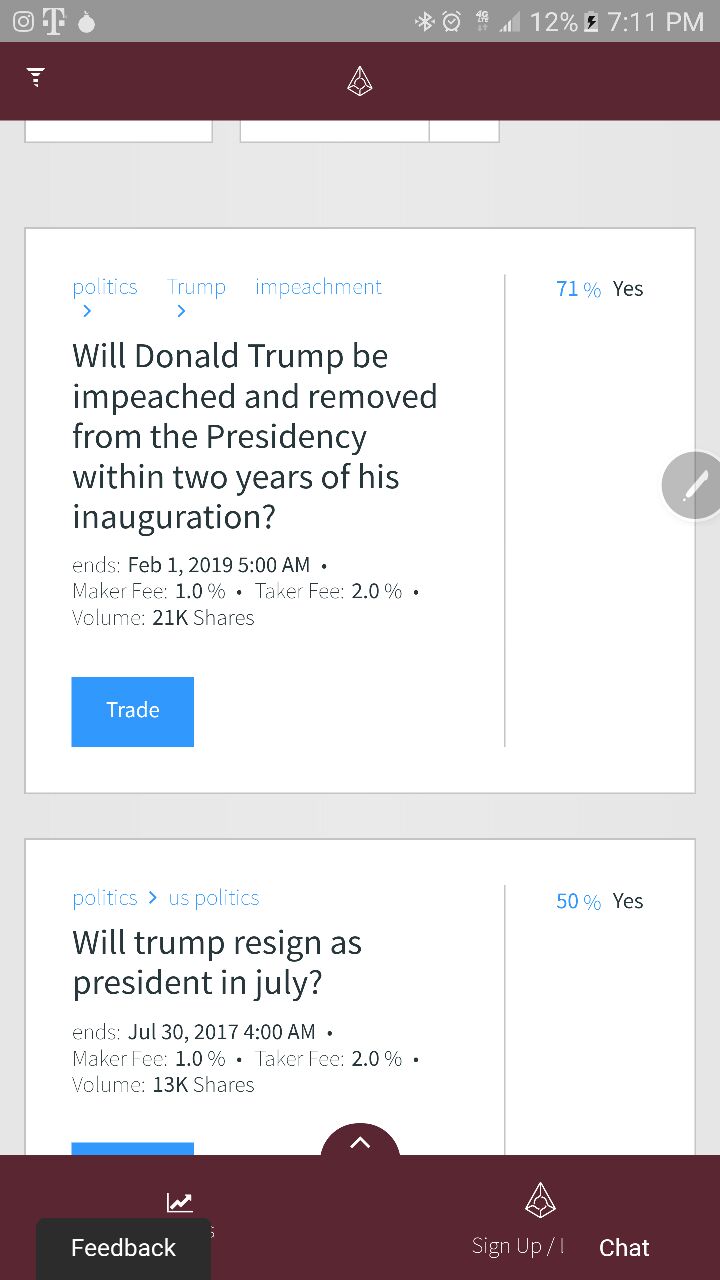This screenshot has width=720, height=1280.
Task: Open the Feedback button
Action: coord(123,1247)
